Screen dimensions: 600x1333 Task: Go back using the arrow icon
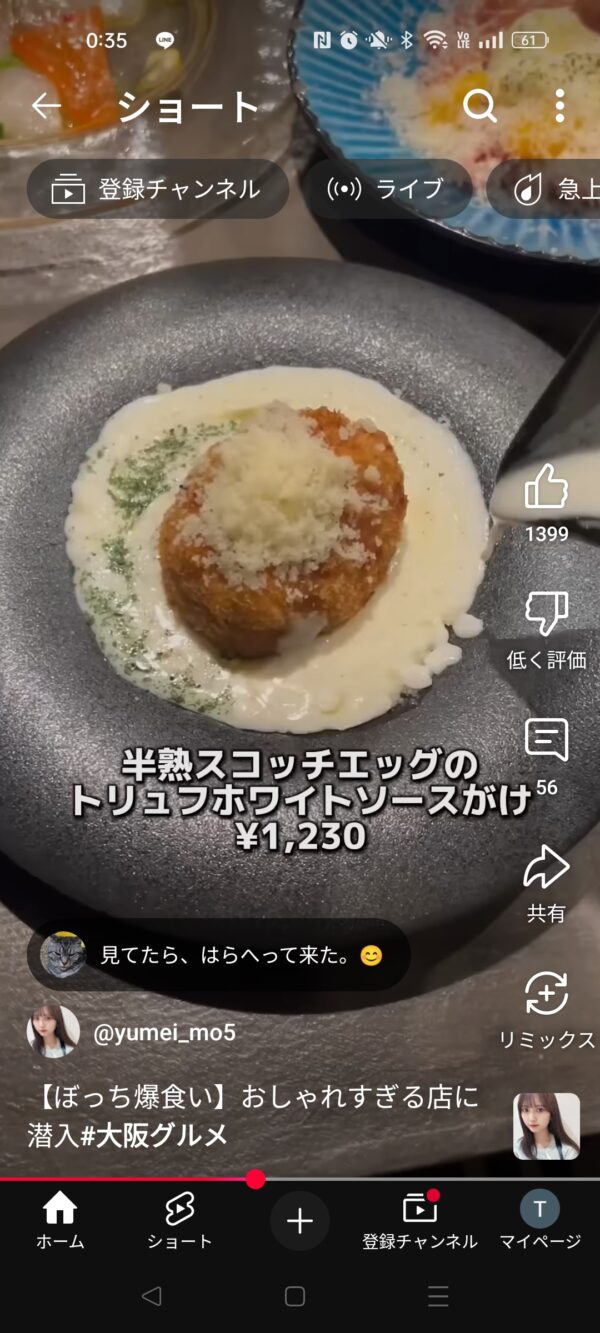46,106
